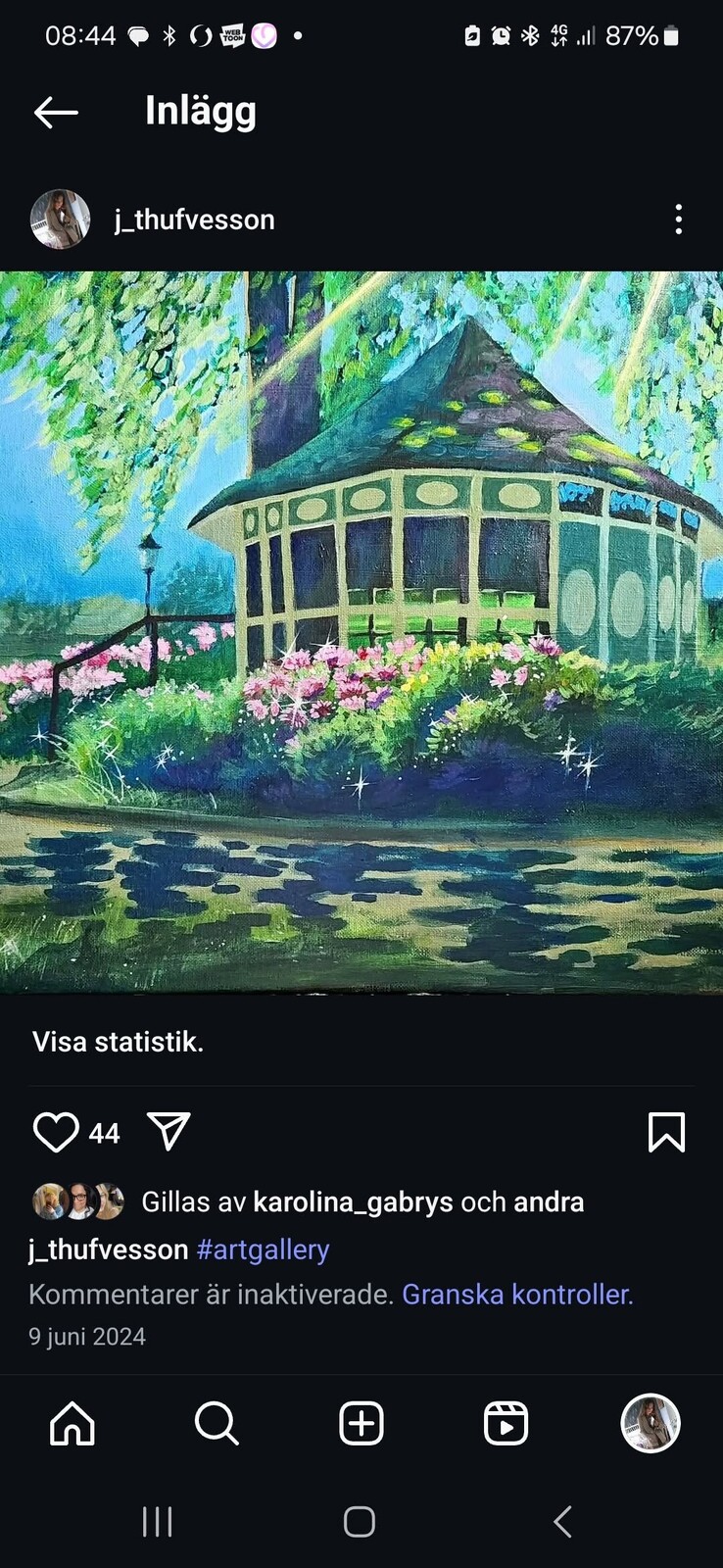This screenshot has height=1568, width=723.
Task: Open the #artgallery hashtag
Action: click(263, 1249)
